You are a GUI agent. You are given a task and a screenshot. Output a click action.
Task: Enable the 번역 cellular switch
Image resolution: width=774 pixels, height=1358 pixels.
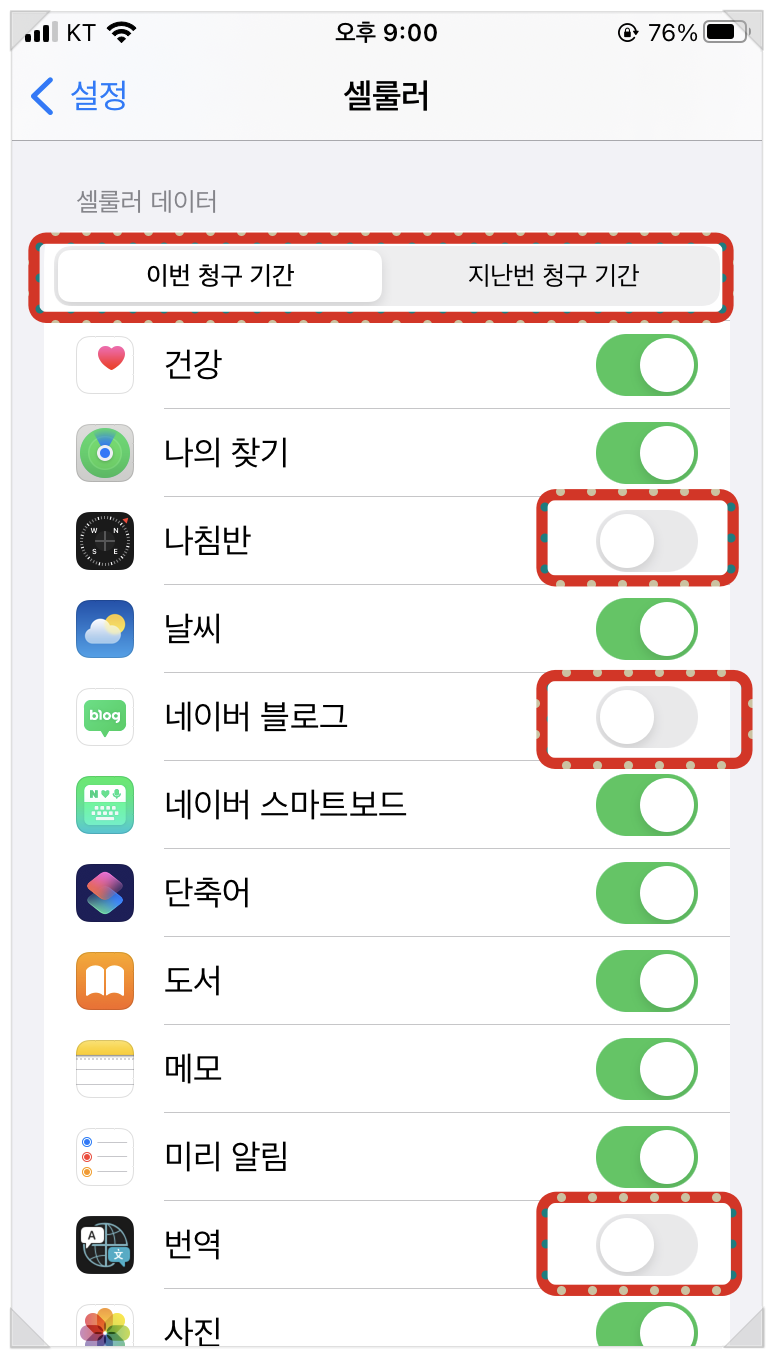pos(647,1245)
